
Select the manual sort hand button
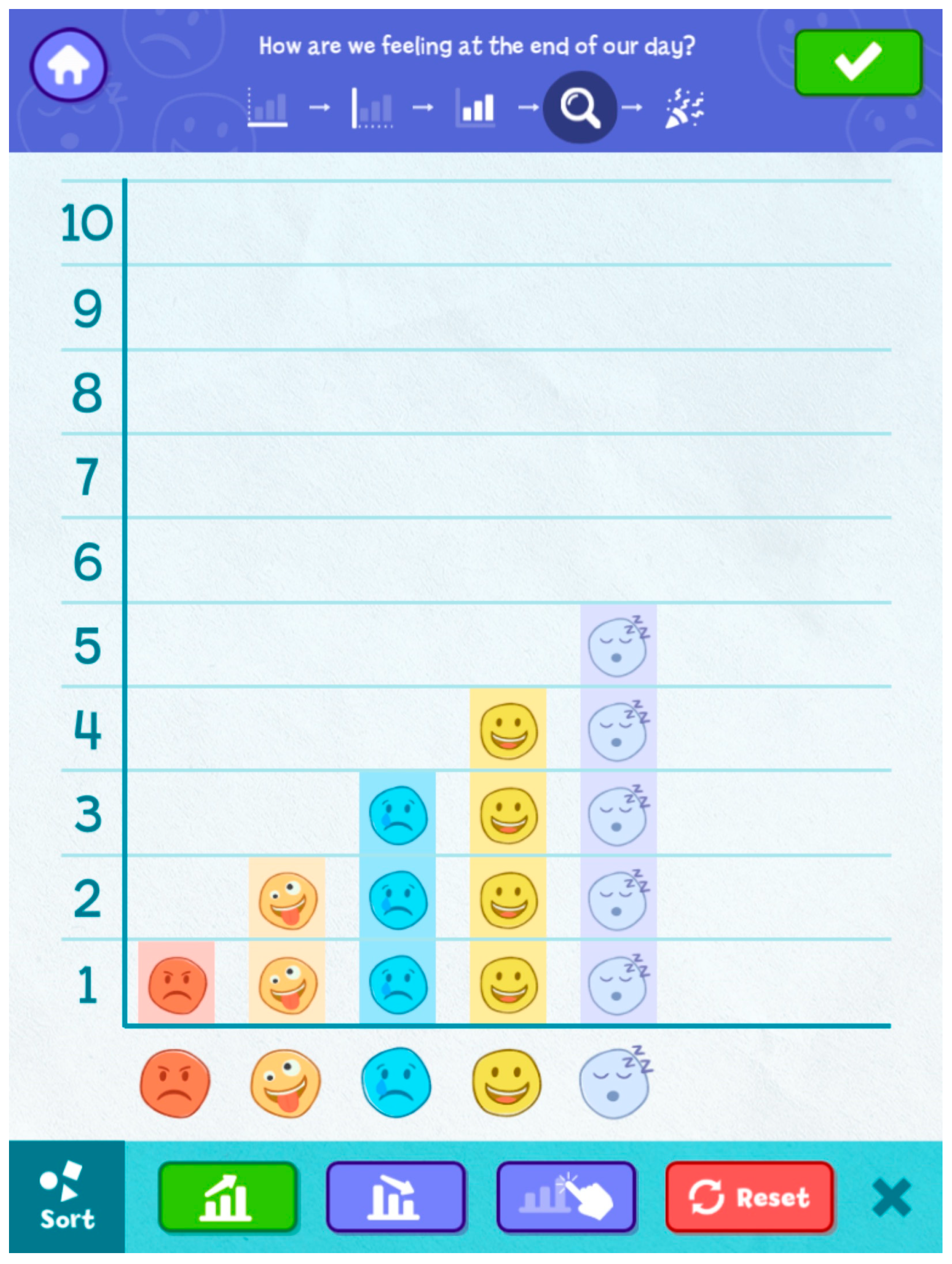coord(566,1197)
